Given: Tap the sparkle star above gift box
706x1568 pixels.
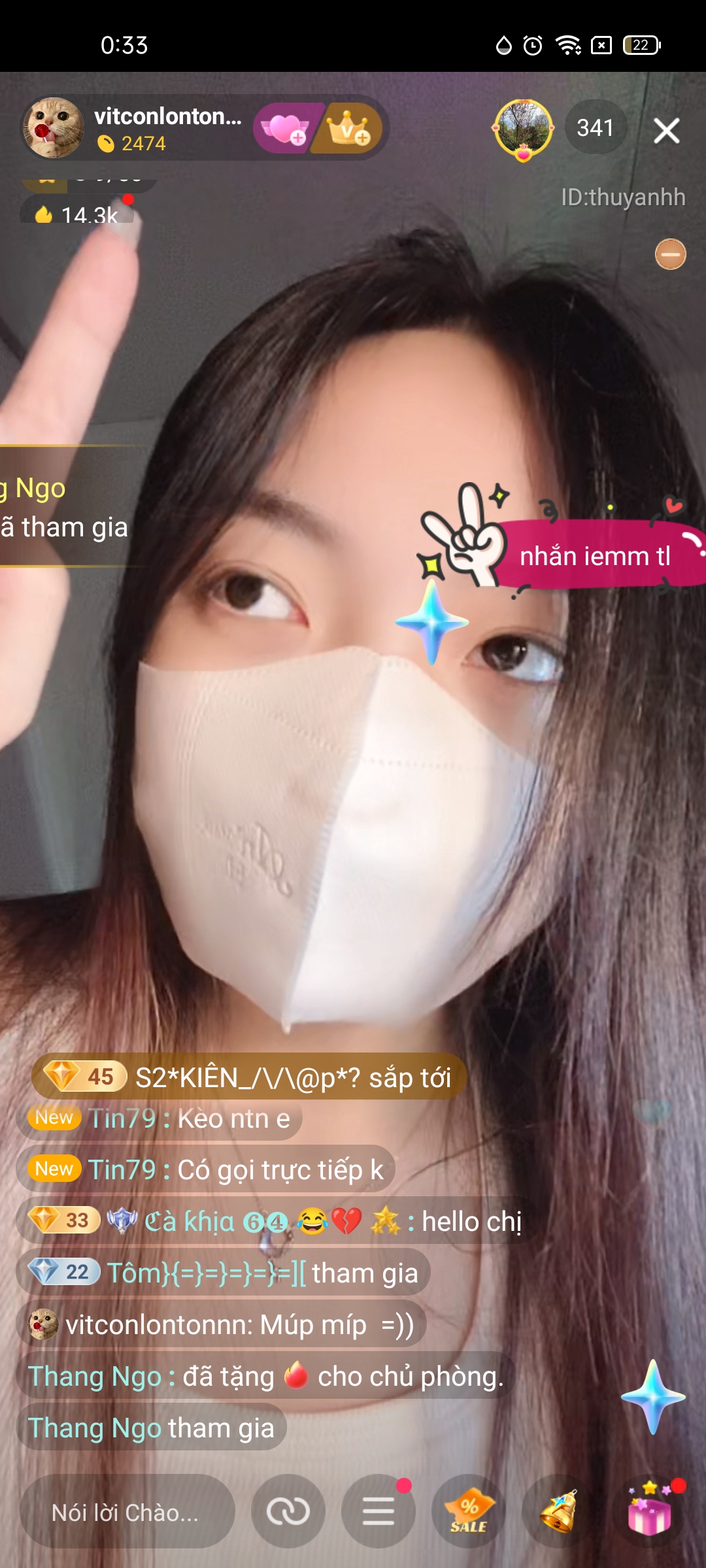Looking at the screenshot, I should (652, 1397).
